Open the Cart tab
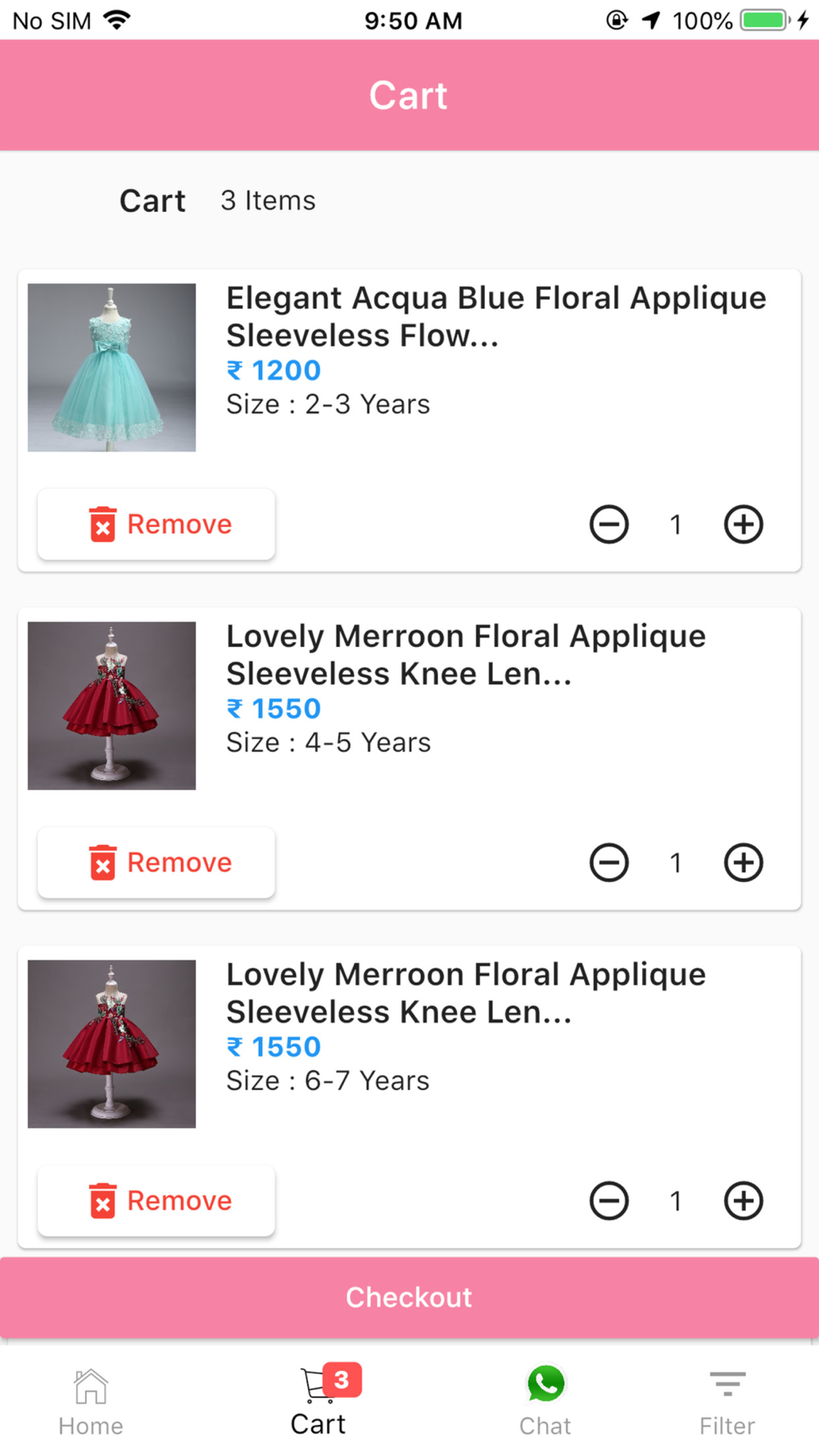This screenshot has width=819, height=1456. (319, 1402)
